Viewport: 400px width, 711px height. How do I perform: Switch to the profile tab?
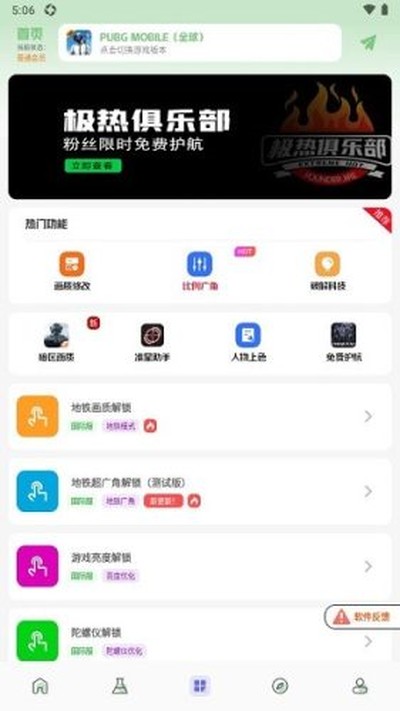click(x=360, y=686)
